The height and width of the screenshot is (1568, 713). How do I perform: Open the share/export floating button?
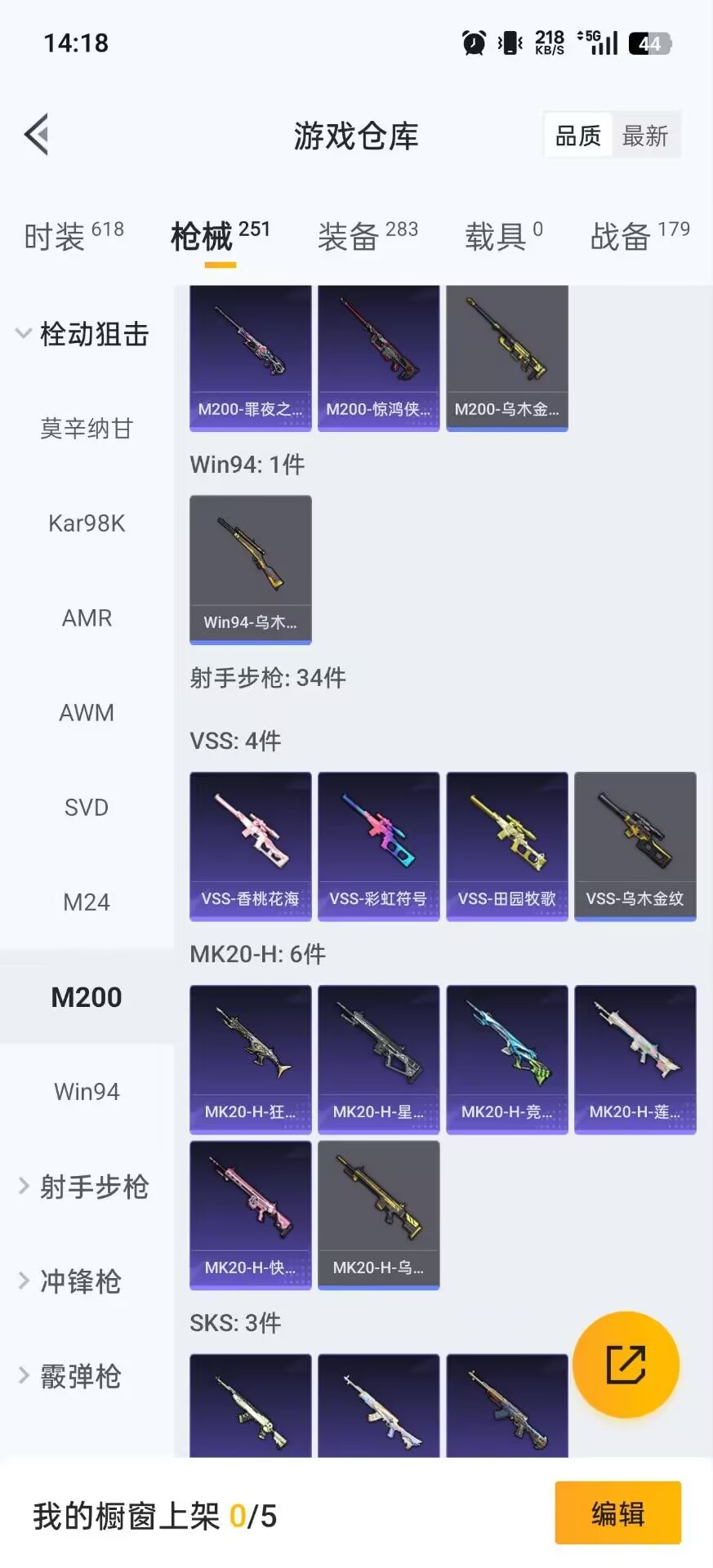(x=626, y=1364)
